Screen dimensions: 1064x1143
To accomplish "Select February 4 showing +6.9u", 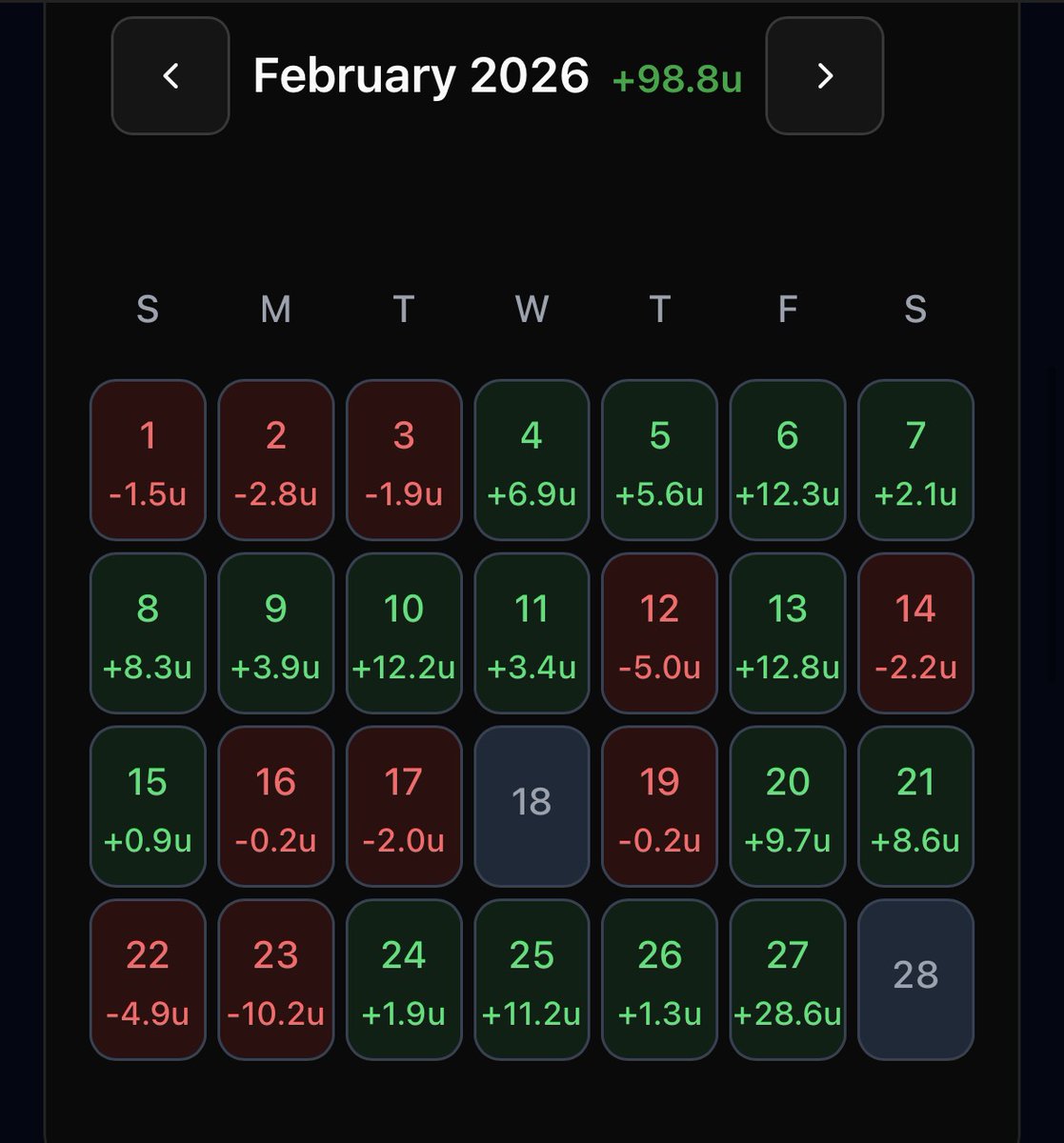I will [x=532, y=460].
